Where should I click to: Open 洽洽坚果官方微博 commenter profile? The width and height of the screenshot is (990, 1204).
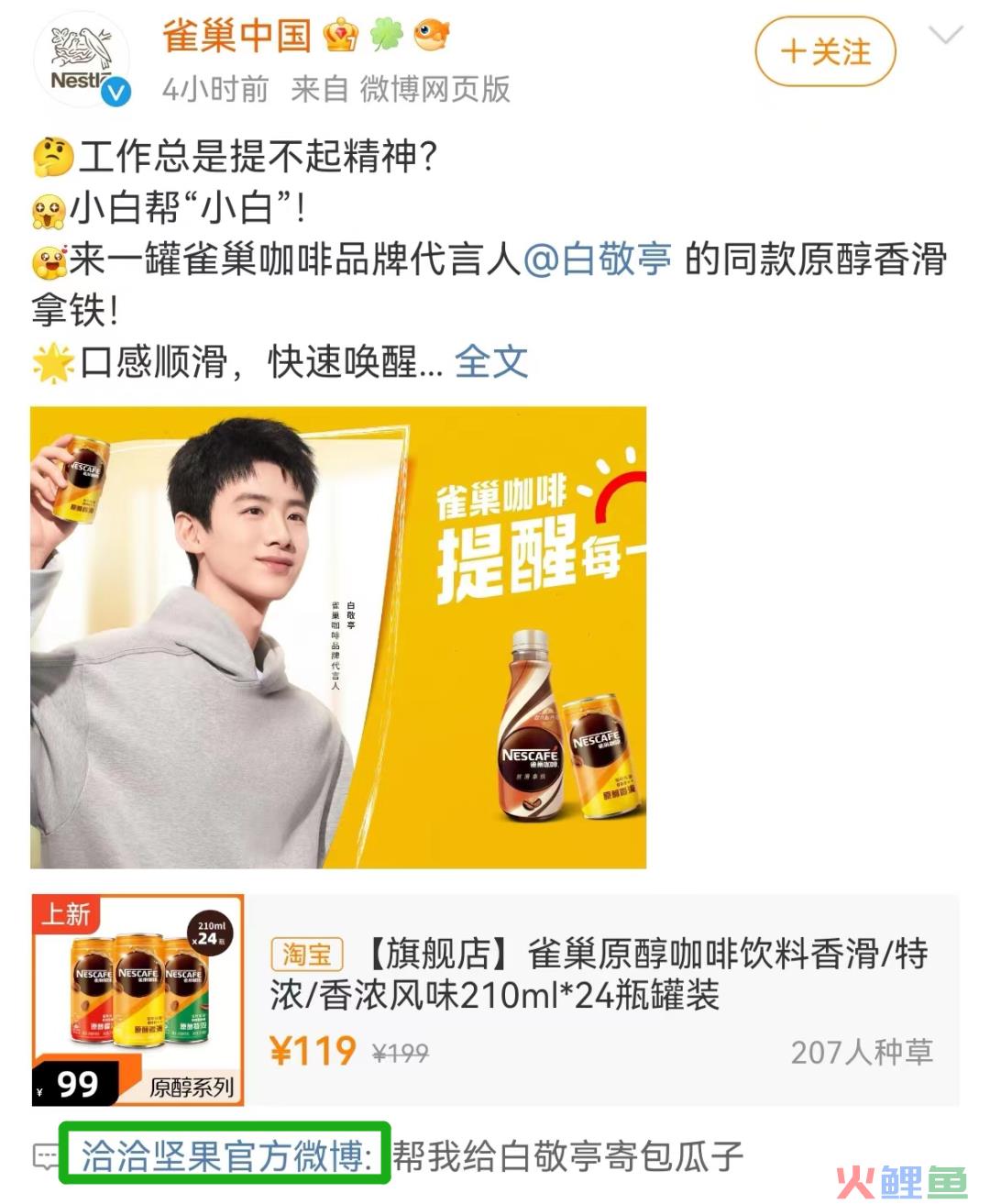pos(225,1156)
